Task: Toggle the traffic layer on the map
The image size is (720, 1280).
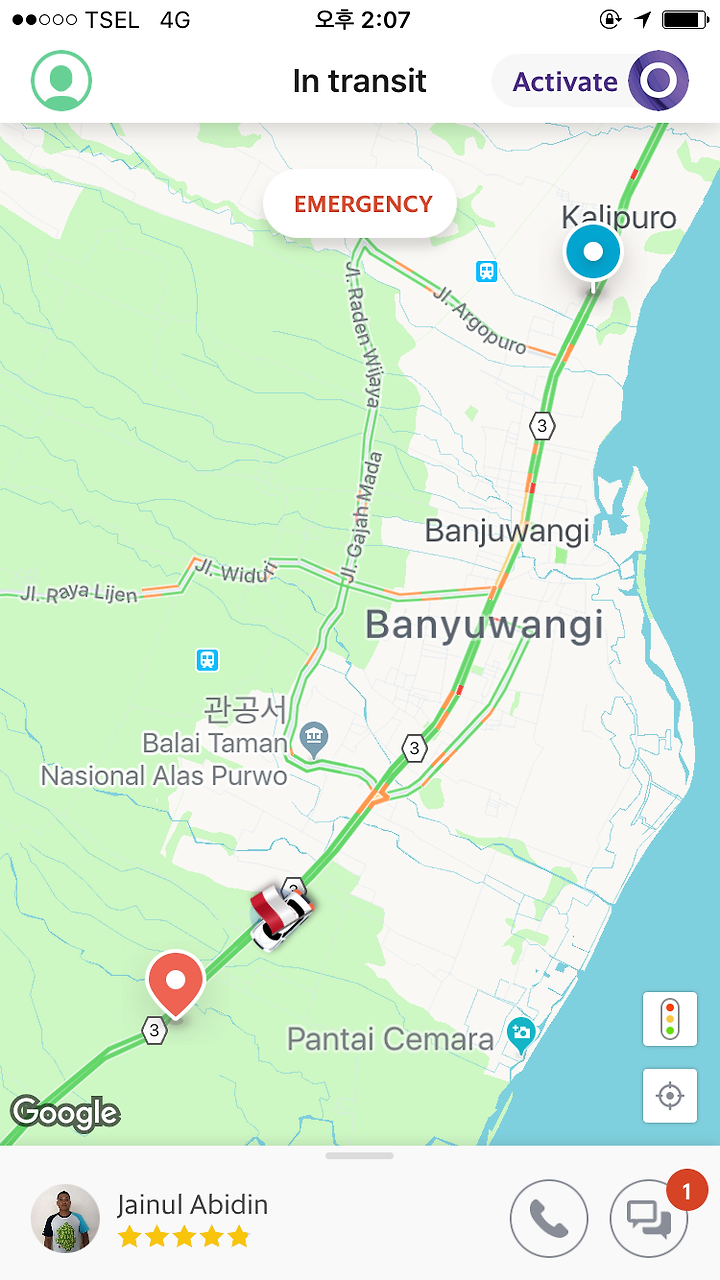Action: click(x=670, y=1019)
